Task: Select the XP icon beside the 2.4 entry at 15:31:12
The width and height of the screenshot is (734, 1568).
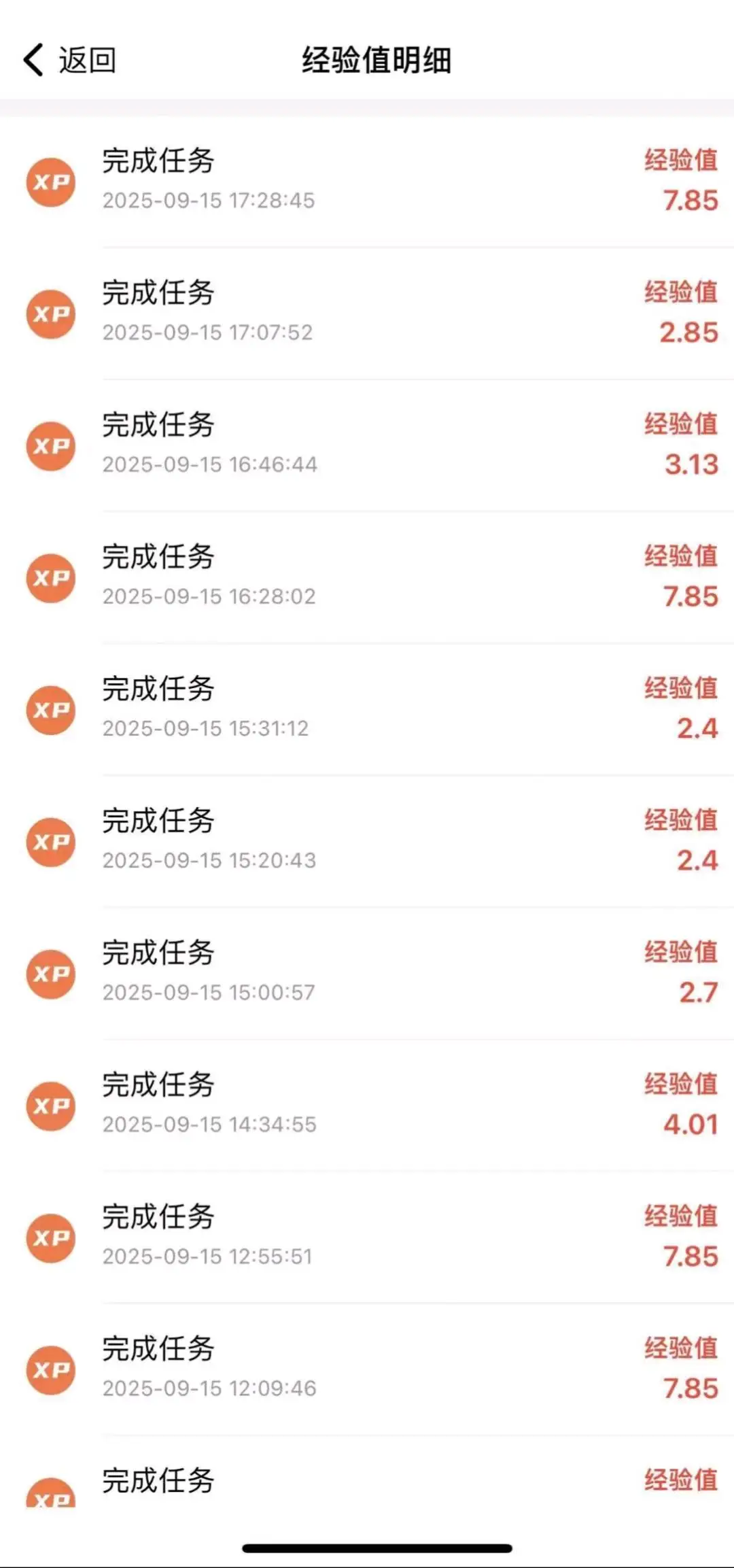Action: click(x=50, y=709)
